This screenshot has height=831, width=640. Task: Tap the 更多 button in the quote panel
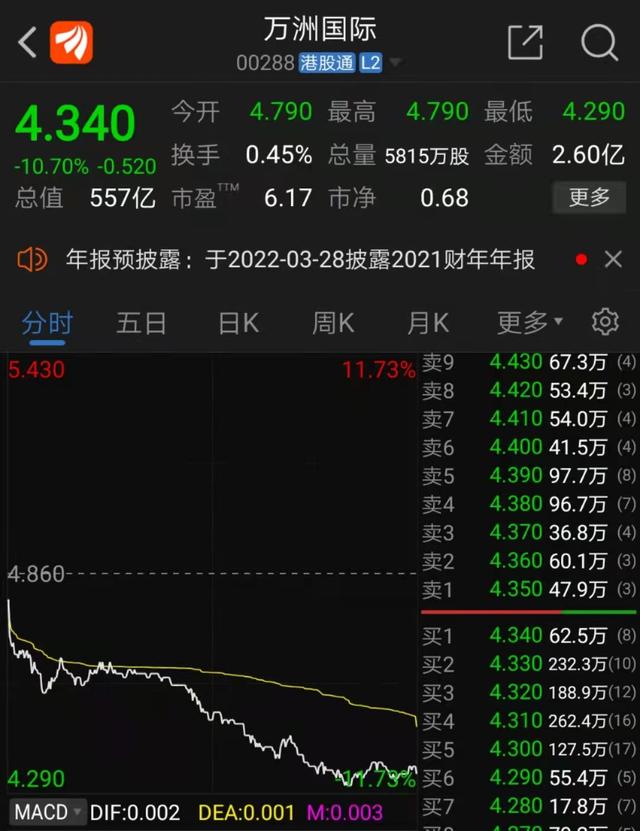(x=589, y=197)
